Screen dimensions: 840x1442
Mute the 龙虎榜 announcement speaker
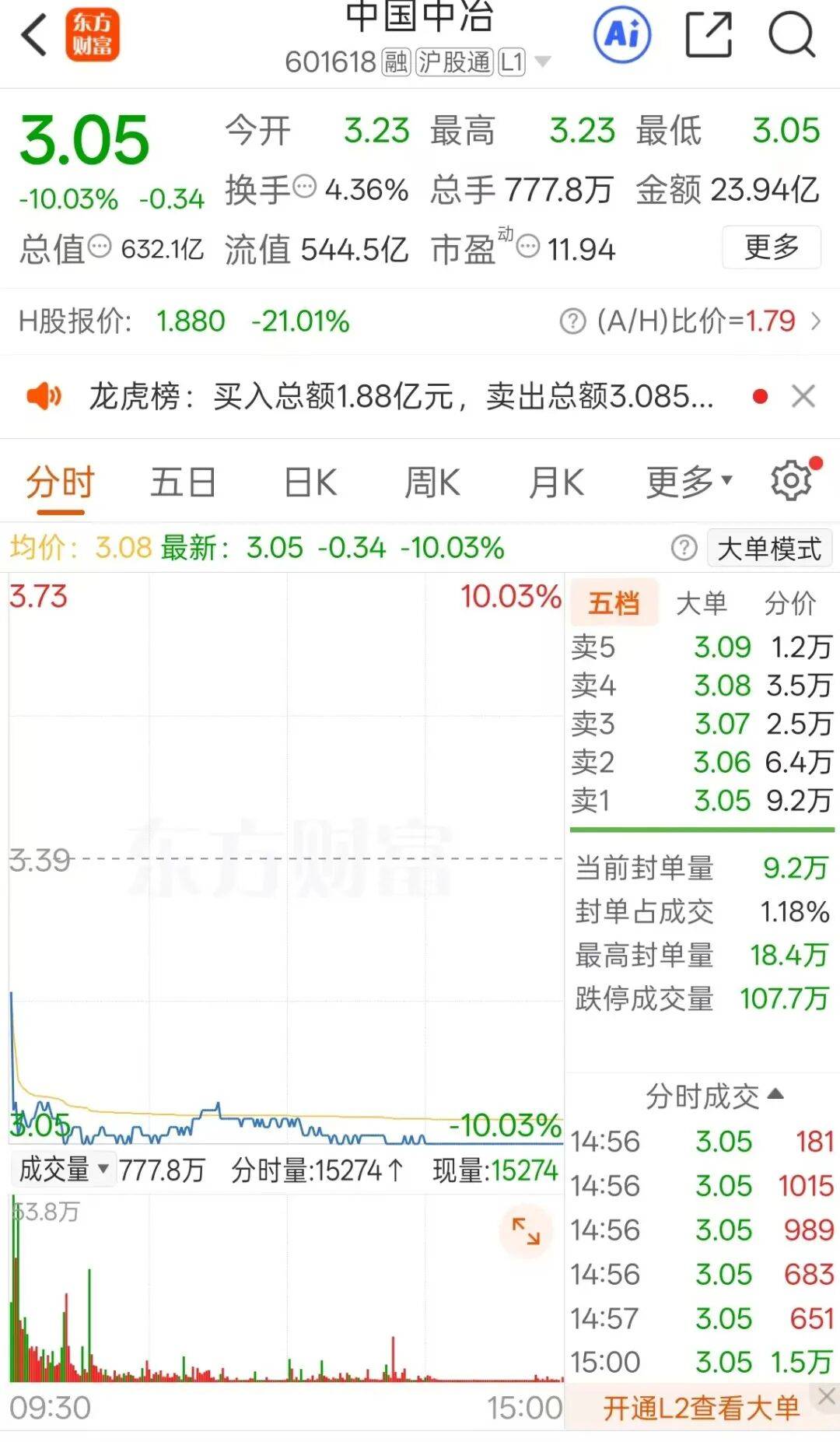[45, 396]
